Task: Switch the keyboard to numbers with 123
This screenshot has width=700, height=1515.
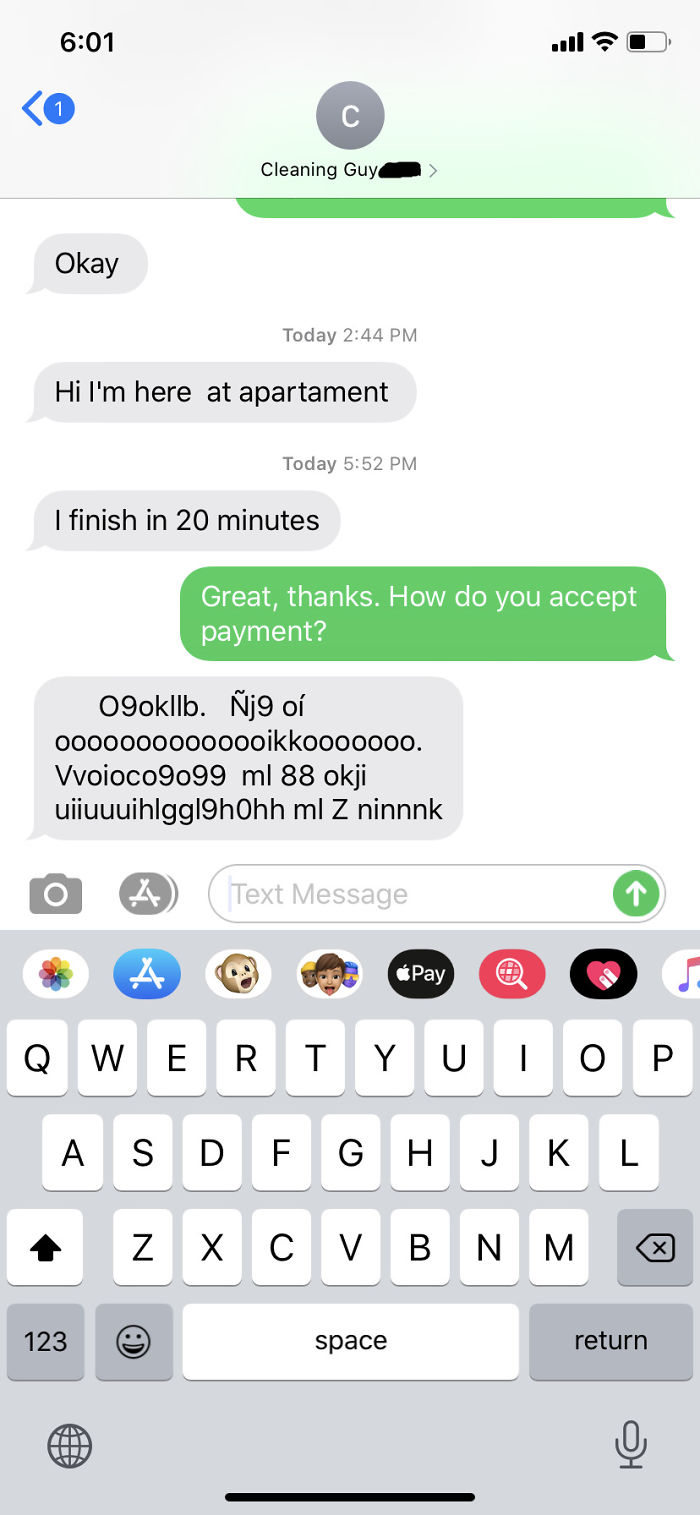Action: click(45, 1341)
